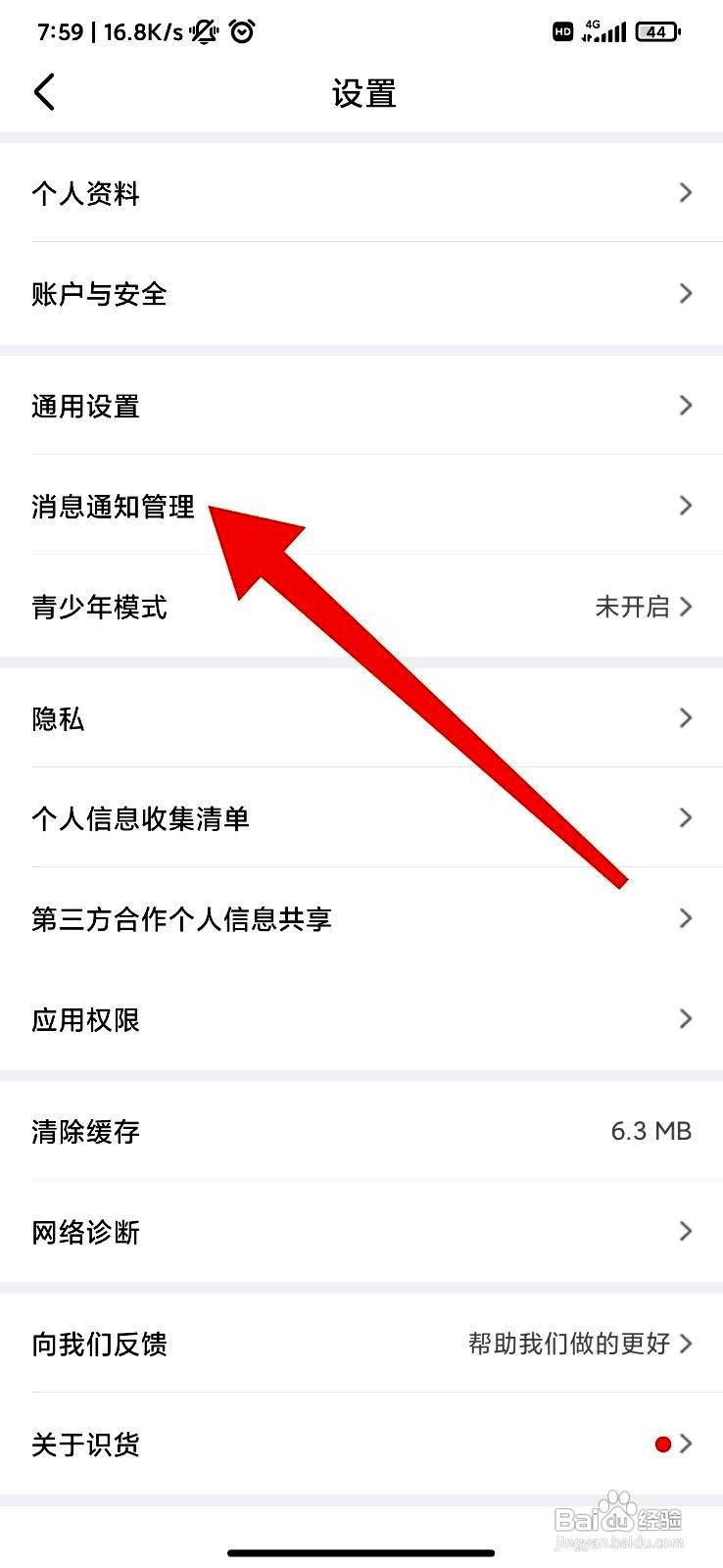This screenshot has width=723, height=1568.
Task: Tap the back arrow to exit Settings
Action: pos(43,90)
